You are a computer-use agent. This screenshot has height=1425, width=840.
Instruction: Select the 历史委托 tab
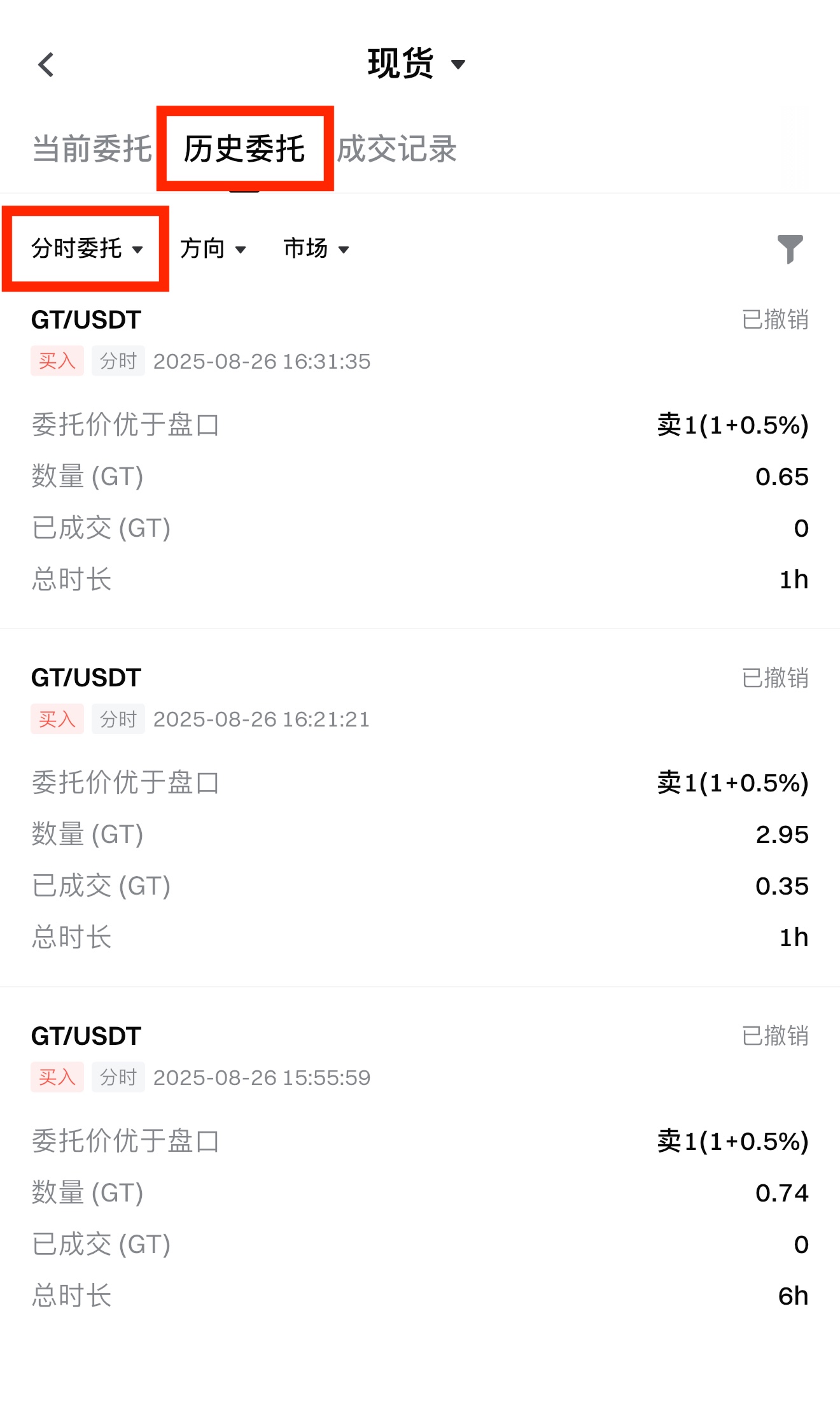pos(244,149)
